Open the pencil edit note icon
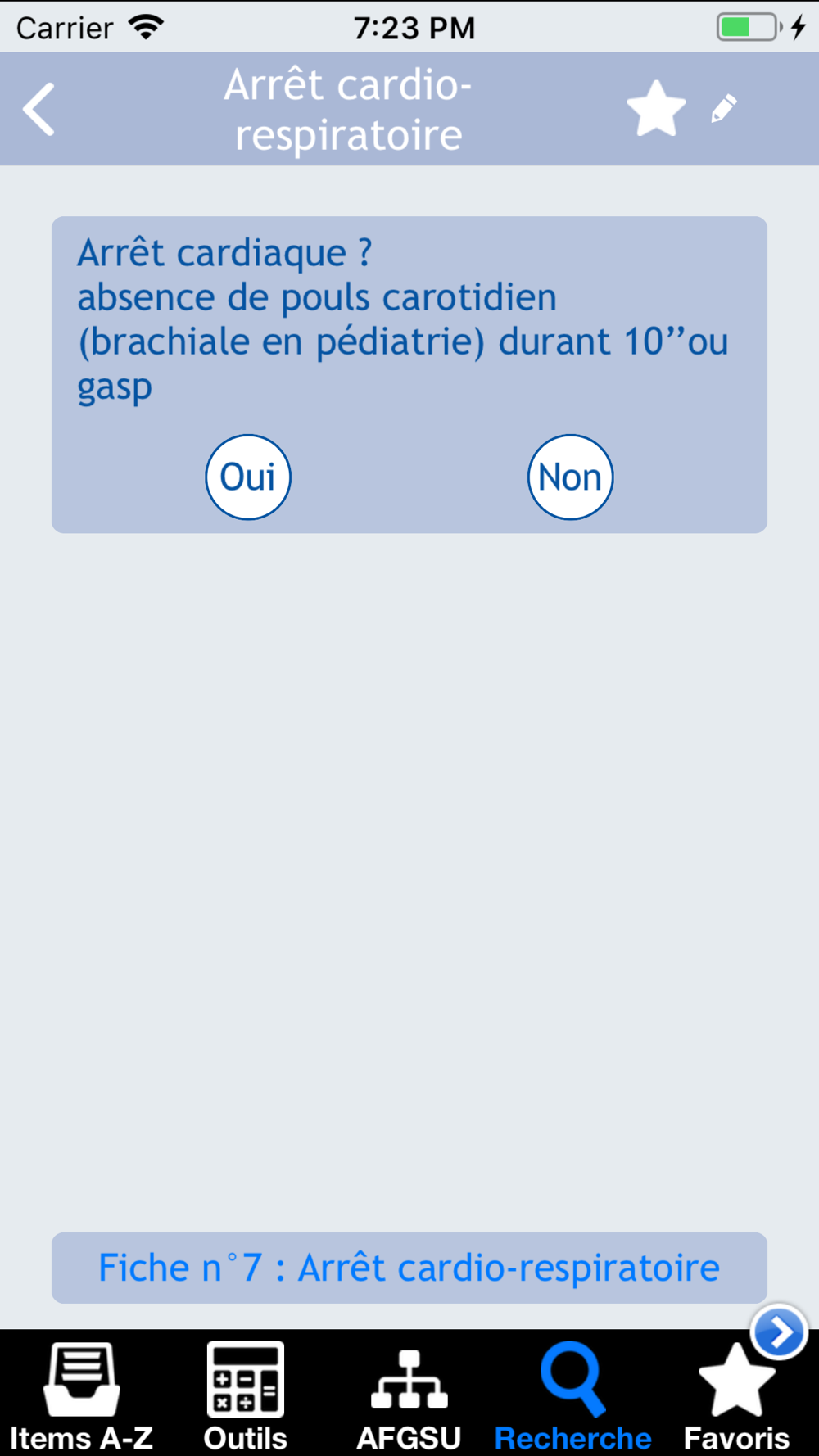Viewport: 819px width, 1456px height. click(x=724, y=108)
